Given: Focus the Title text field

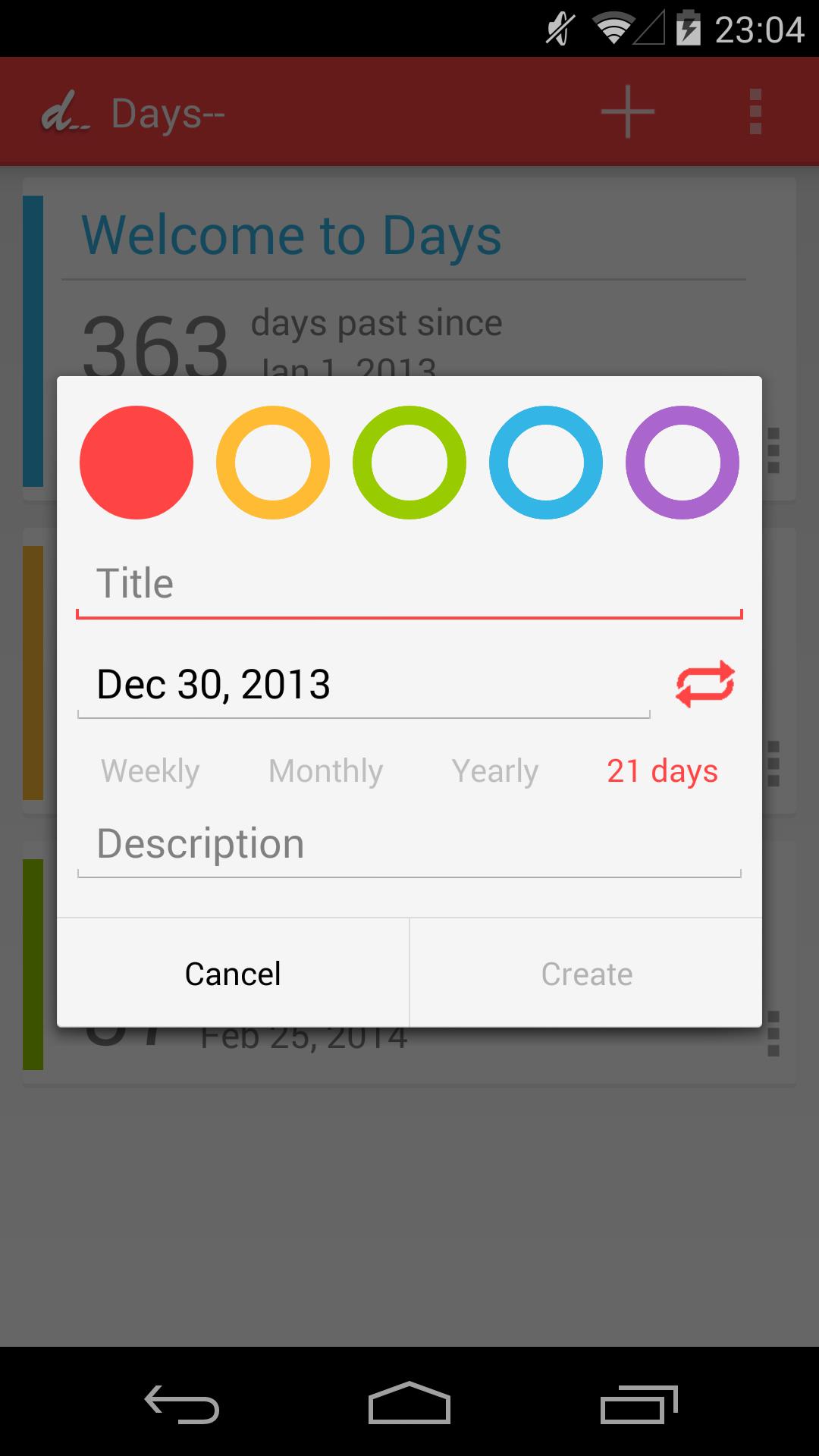Looking at the screenshot, I should [409, 584].
